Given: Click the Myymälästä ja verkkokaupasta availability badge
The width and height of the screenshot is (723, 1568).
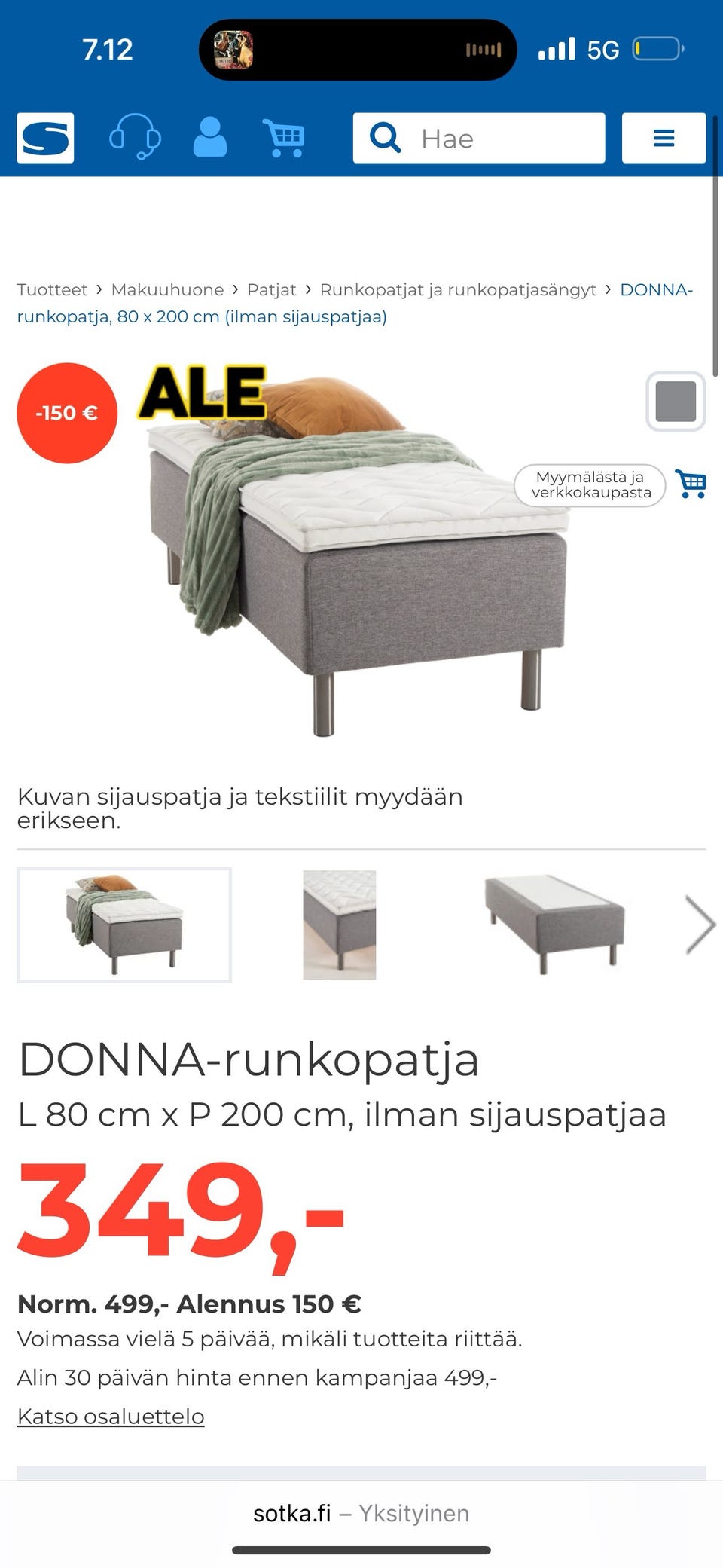Looking at the screenshot, I should (590, 484).
